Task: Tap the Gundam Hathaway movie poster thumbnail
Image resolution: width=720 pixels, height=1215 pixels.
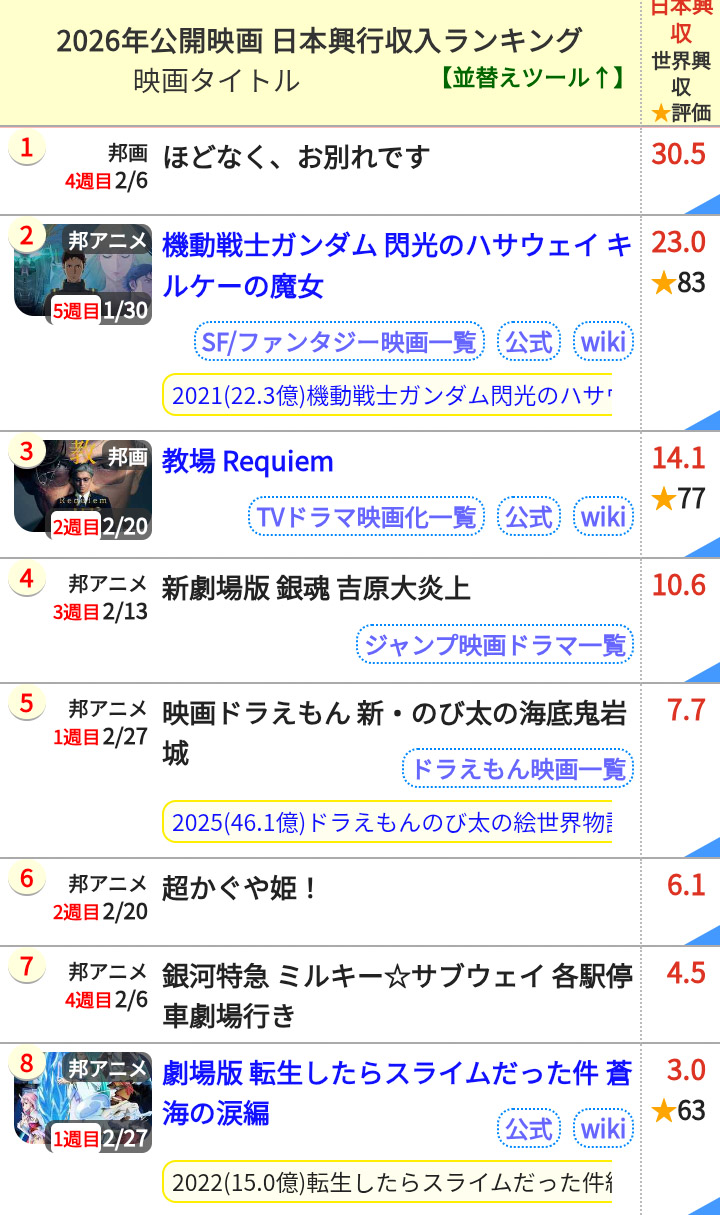Action: pyautogui.click(x=83, y=272)
